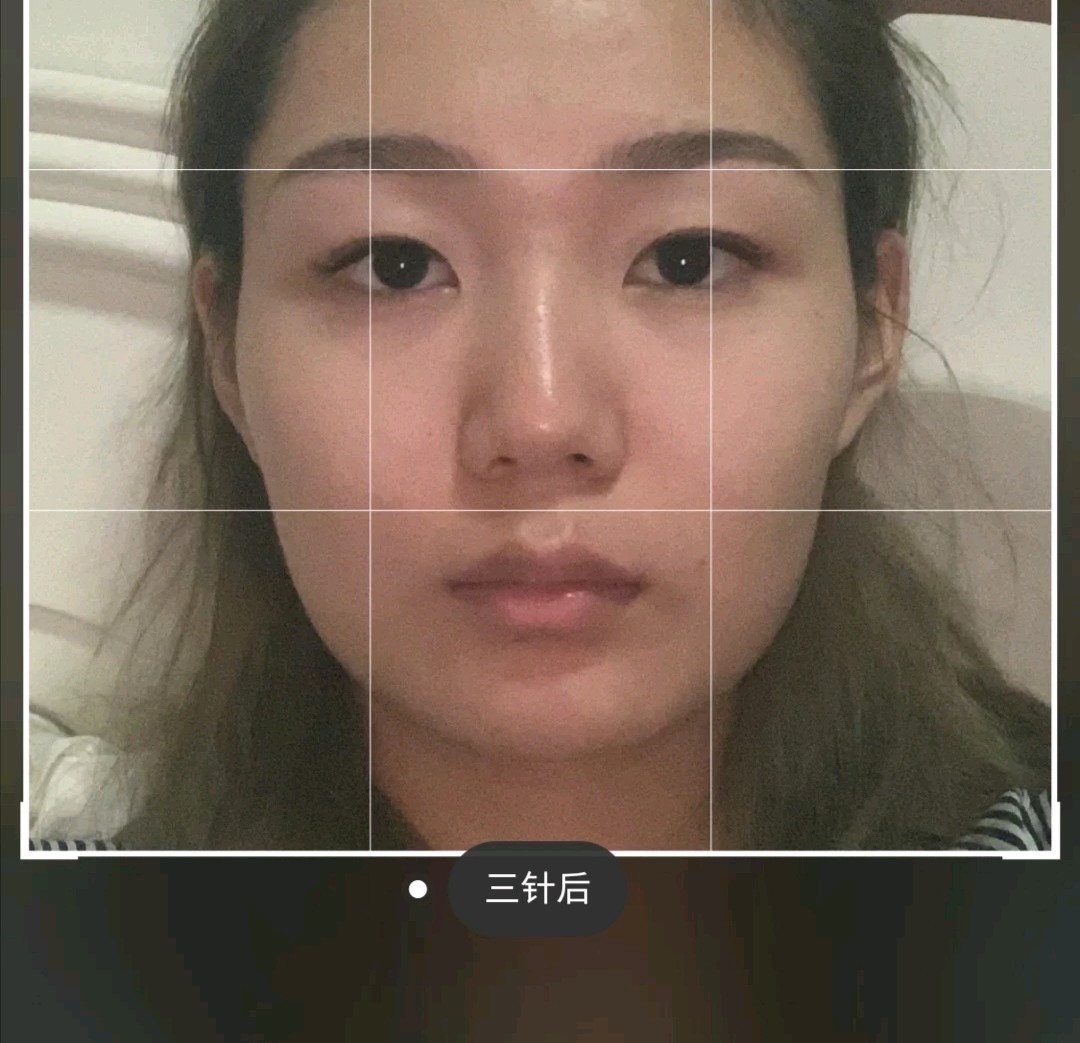Tap the white dot beside 三针后
Screen dimensions: 1080x1043
[x=418, y=889]
